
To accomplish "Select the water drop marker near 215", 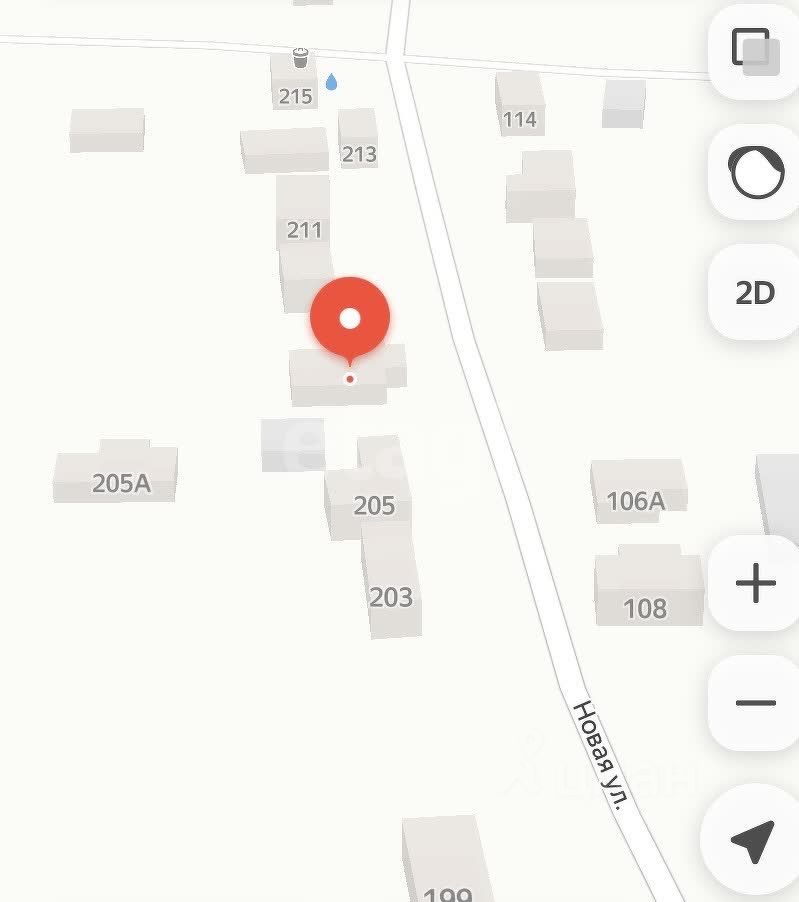I will tap(331, 81).
